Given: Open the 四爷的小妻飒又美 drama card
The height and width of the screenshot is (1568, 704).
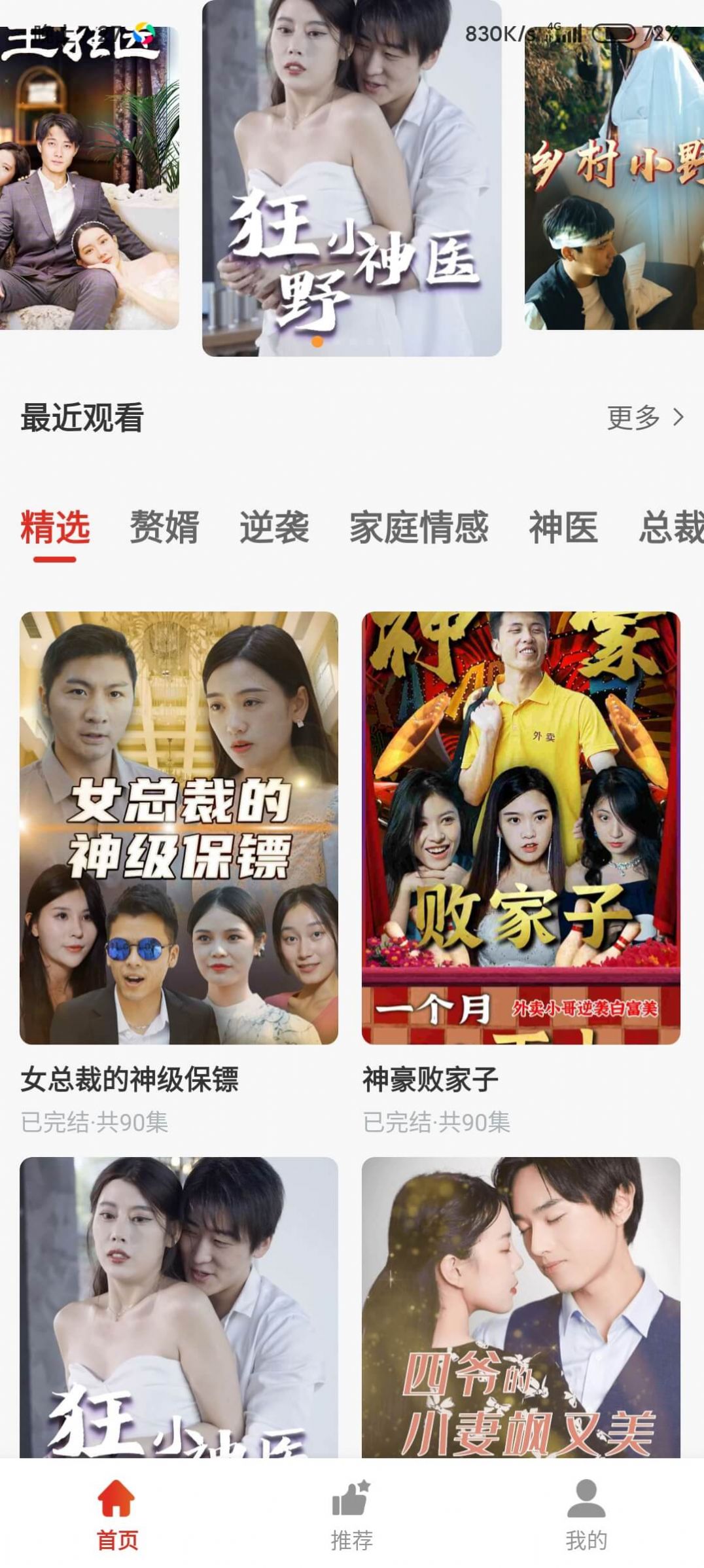Looking at the screenshot, I should 521,1308.
